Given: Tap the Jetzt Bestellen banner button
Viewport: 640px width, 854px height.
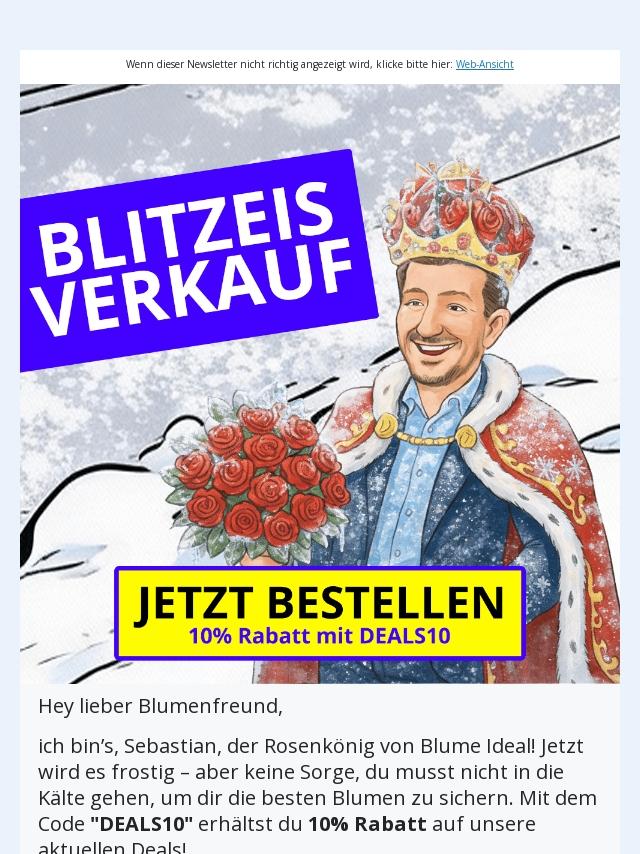Looking at the screenshot, I should click(x=320, y=613).
